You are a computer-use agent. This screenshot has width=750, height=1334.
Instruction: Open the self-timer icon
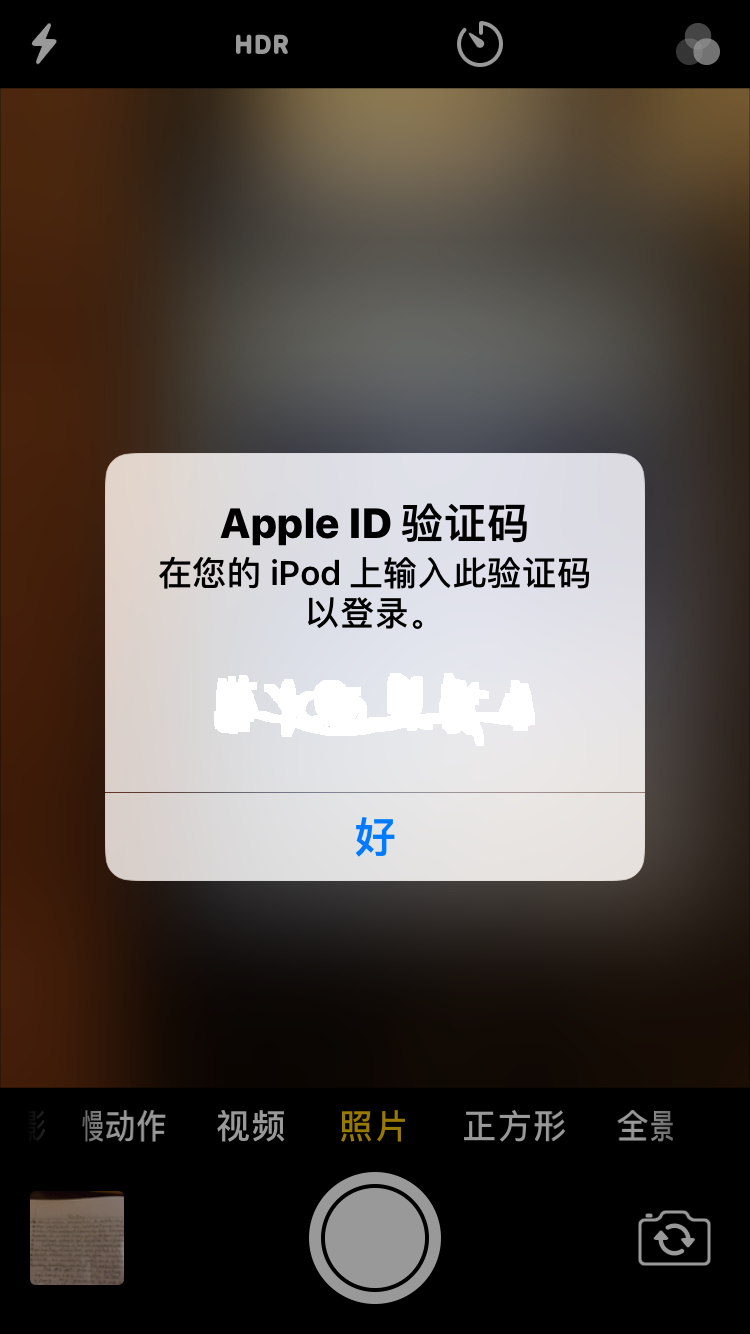click(479, 45)
